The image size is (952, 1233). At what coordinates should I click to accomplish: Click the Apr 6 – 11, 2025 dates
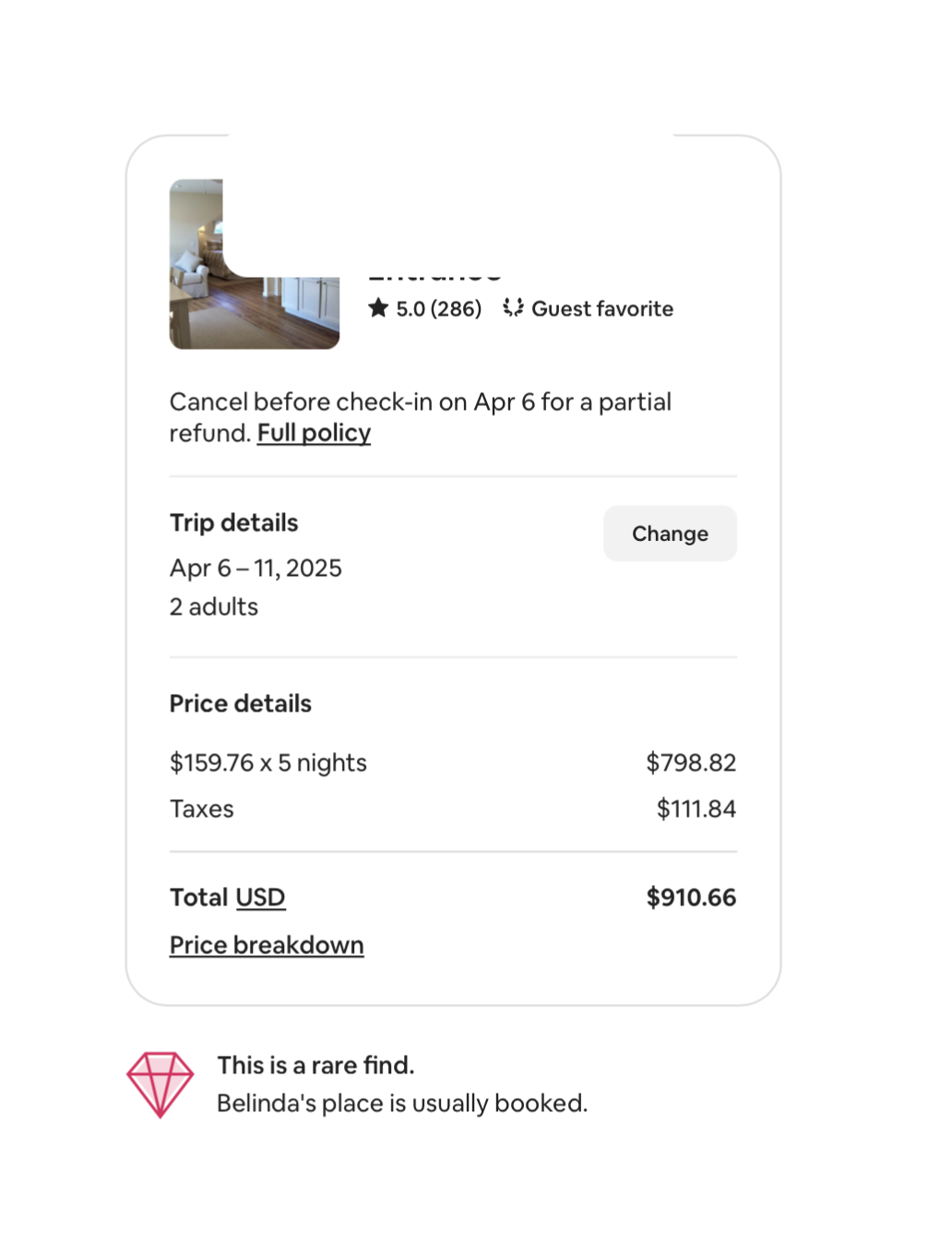coord(256,568)
